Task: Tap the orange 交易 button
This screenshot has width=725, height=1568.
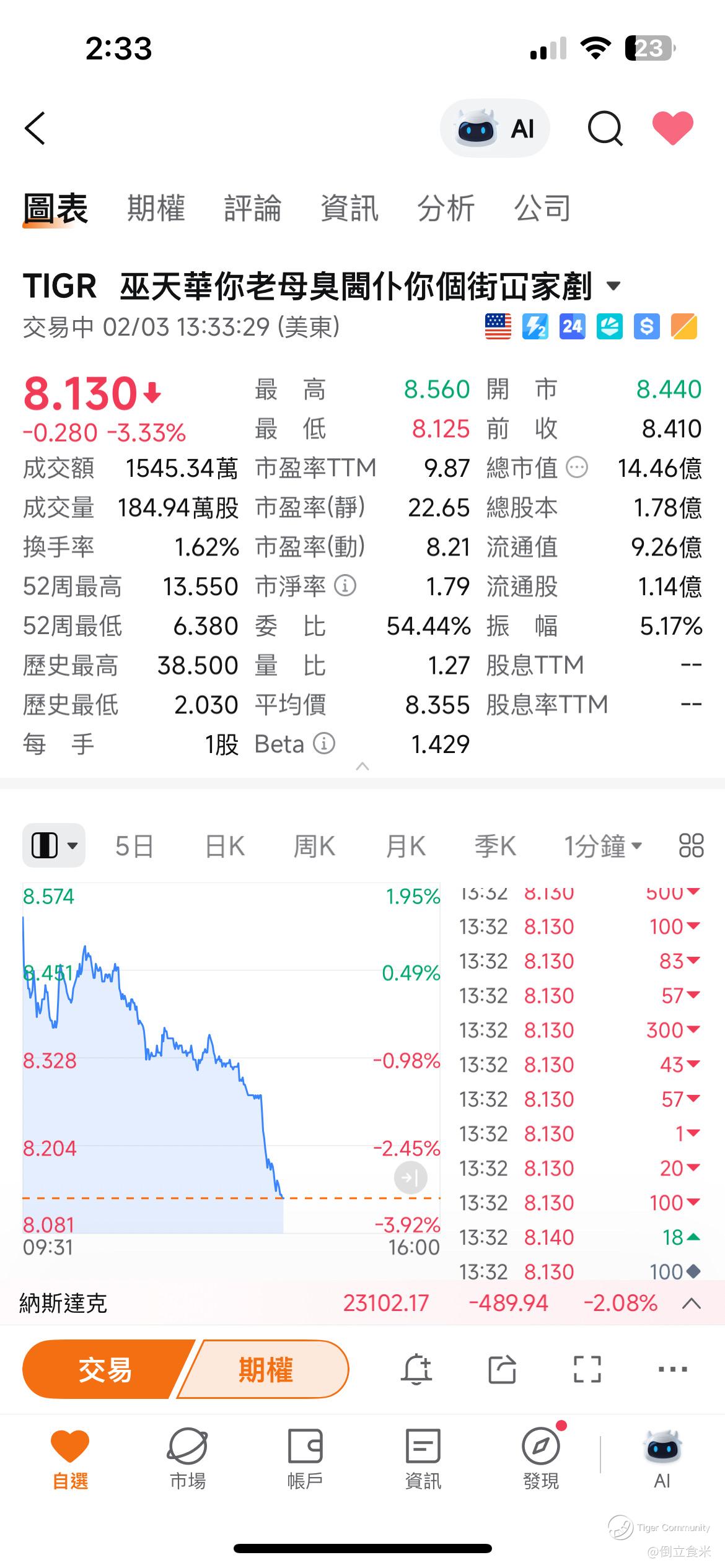Action: click(105, 1369)
